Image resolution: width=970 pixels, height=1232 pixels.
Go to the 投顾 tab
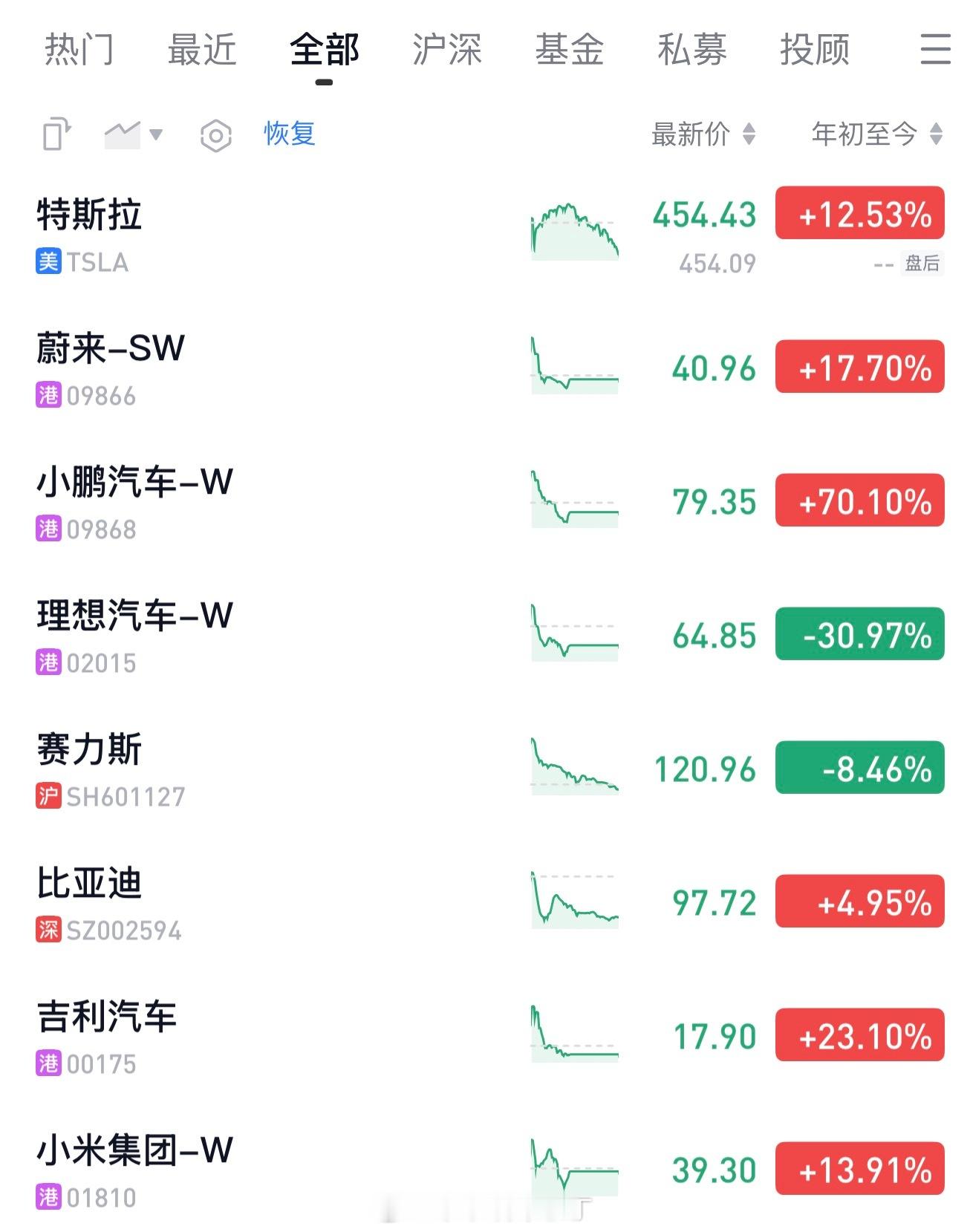click(x=815, y=50)
